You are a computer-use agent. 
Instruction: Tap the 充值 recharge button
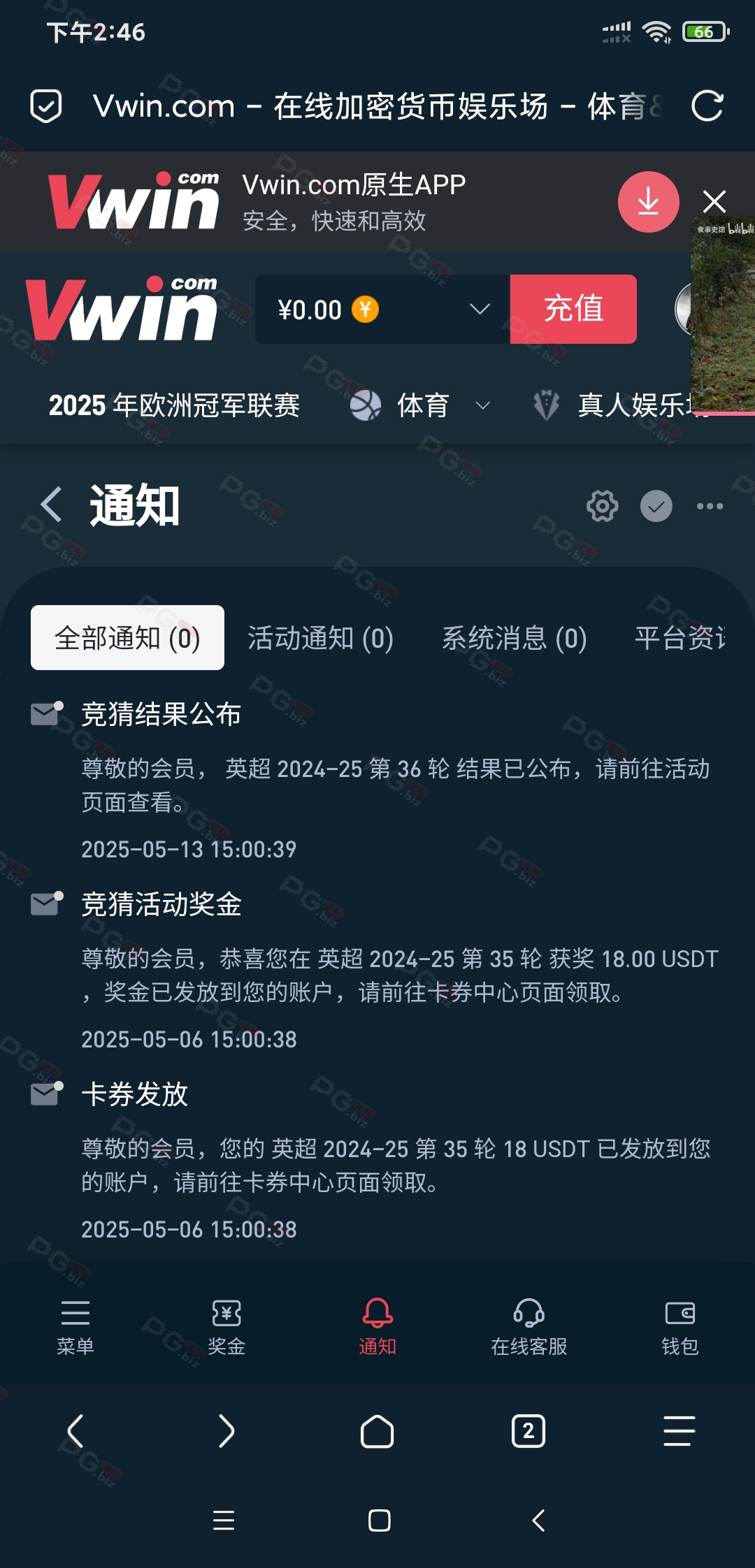tap(573, 309)
